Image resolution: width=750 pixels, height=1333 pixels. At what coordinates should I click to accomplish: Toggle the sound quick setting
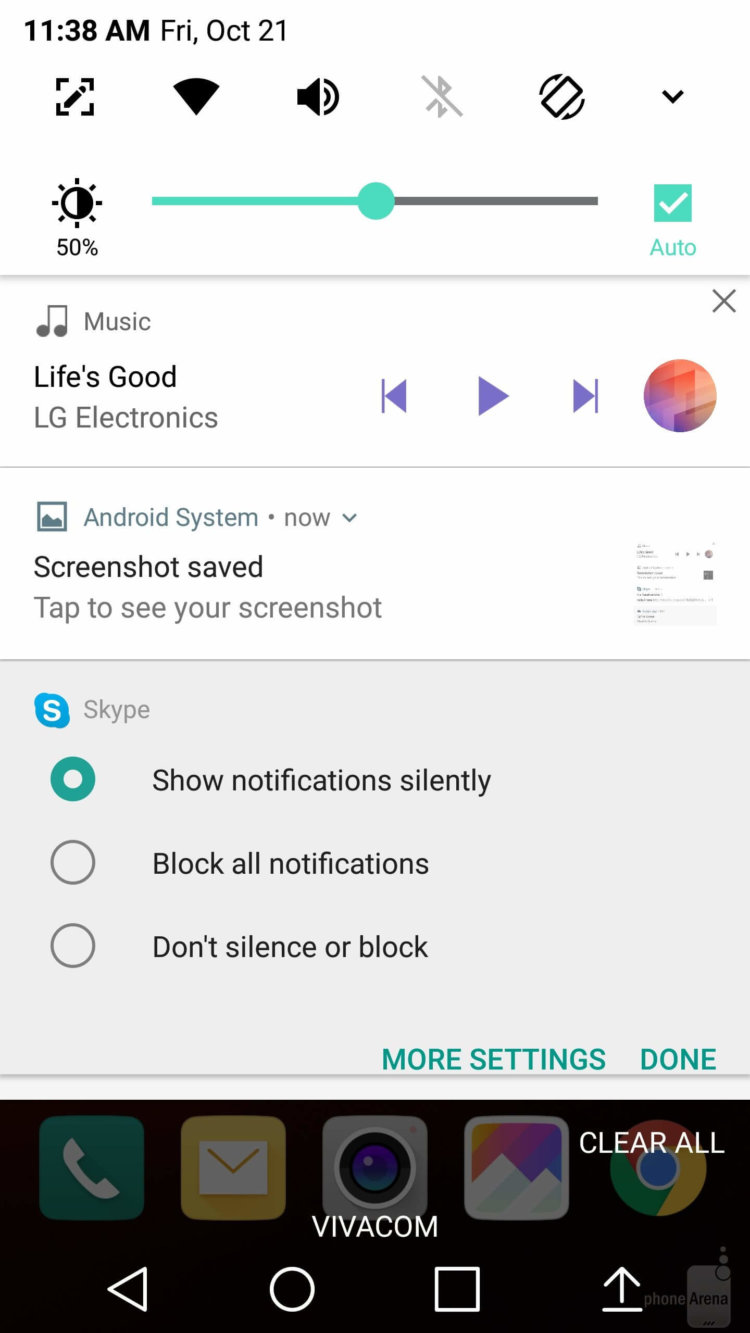(318, 97)
